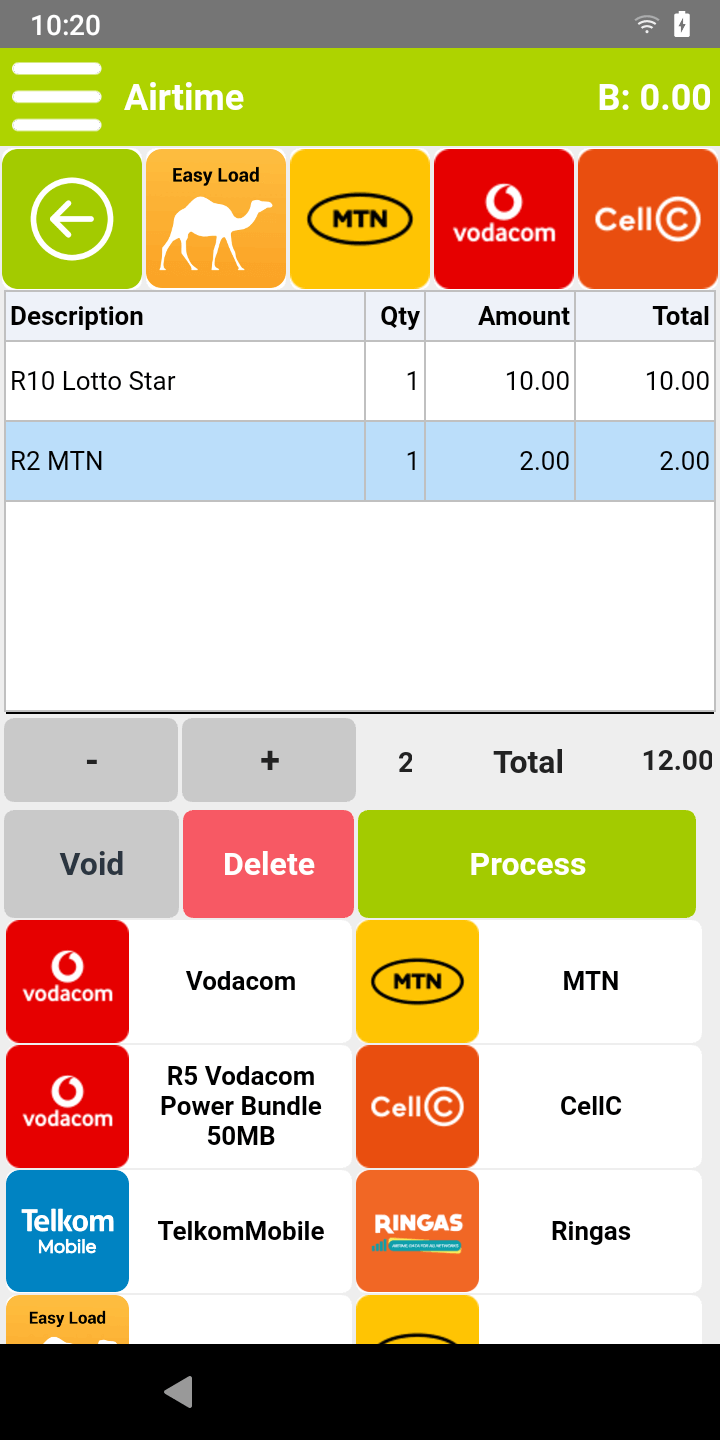Open the Vodacom product category
Viewport: 720px width, 1440px height.
179,981
